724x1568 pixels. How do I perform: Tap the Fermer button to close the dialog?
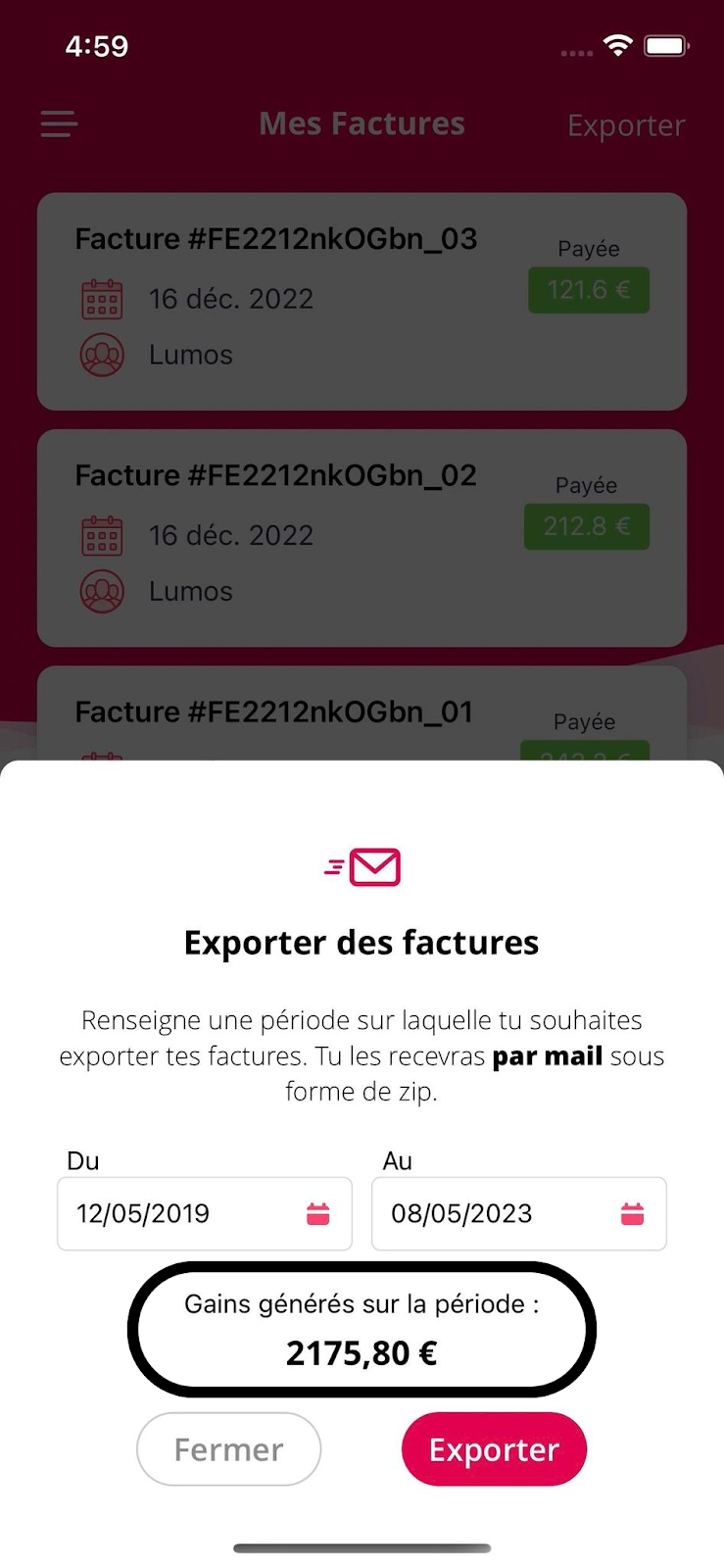point(228,1448)
